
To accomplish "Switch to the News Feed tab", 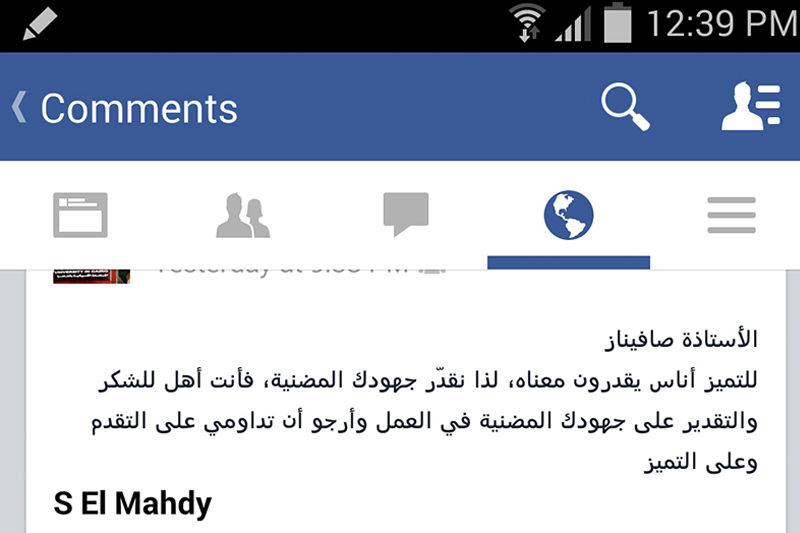I will coord(80,214).
